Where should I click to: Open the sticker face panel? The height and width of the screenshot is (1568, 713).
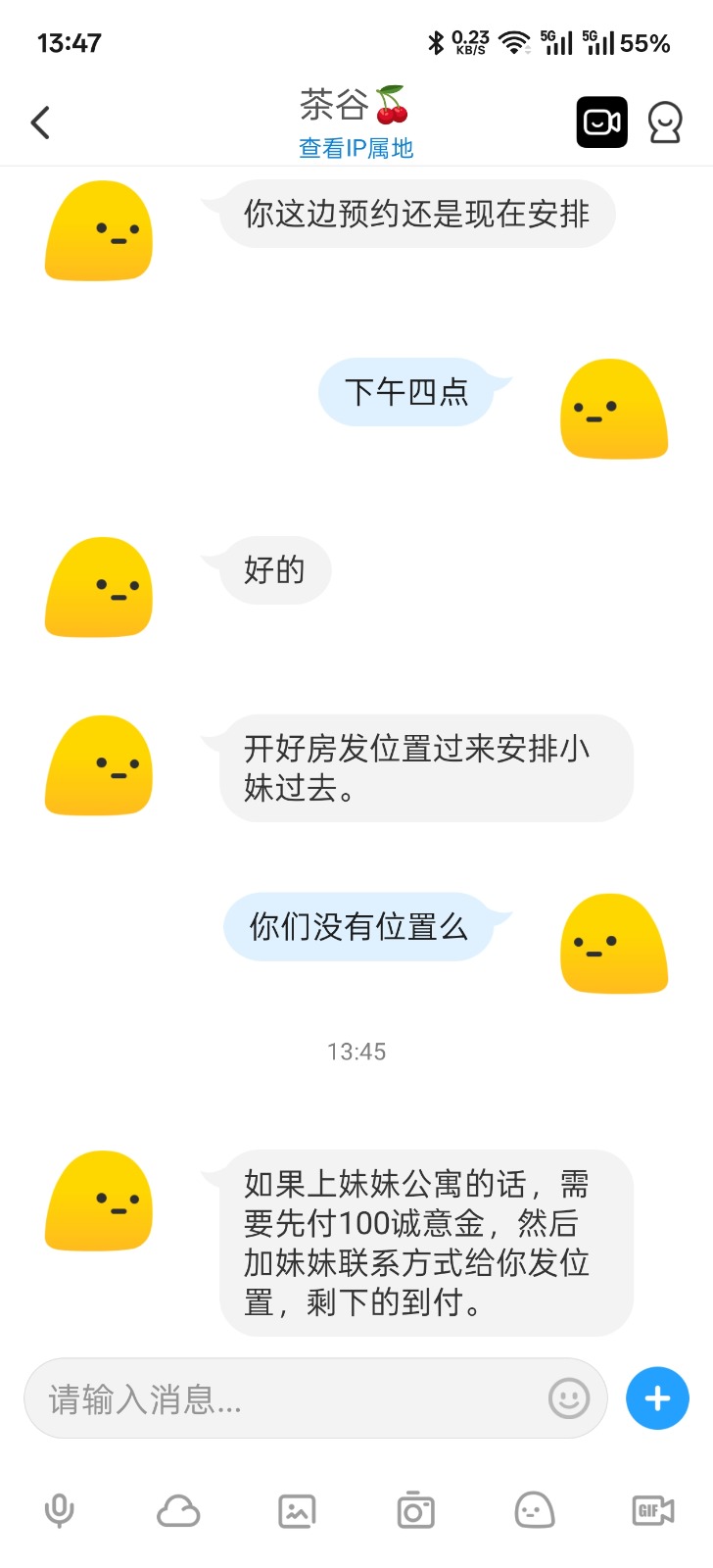[x=533, y=1510]
